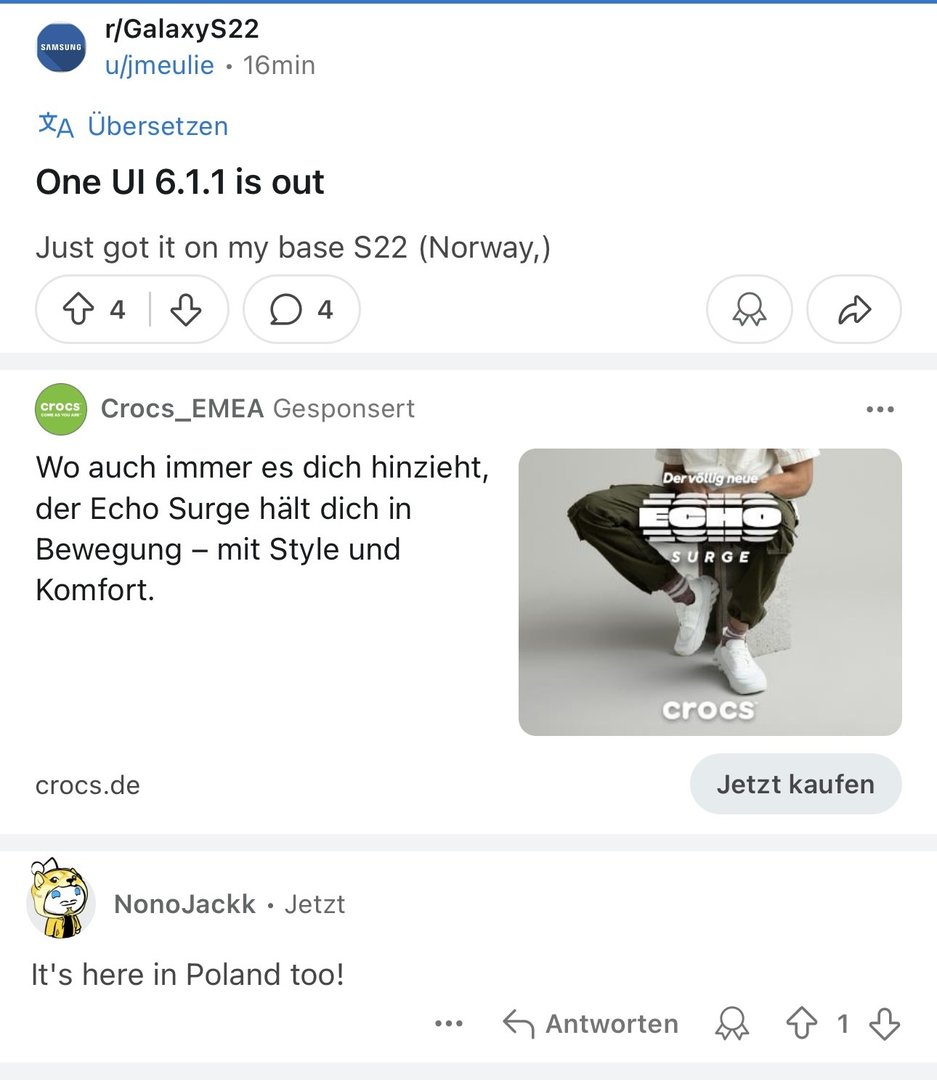Visit the crocs.de link

(x=88, y=785)
